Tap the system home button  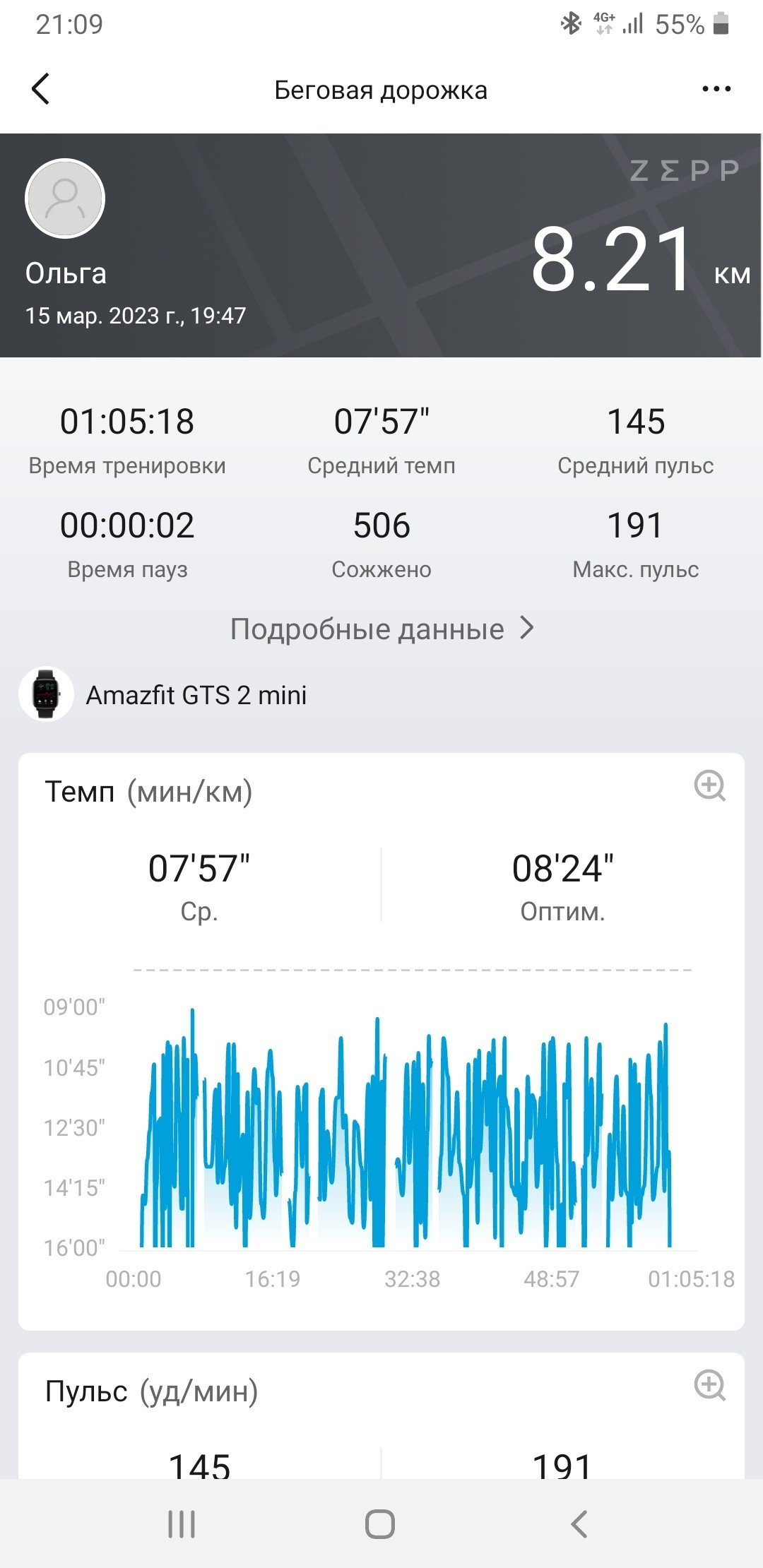380,1524
